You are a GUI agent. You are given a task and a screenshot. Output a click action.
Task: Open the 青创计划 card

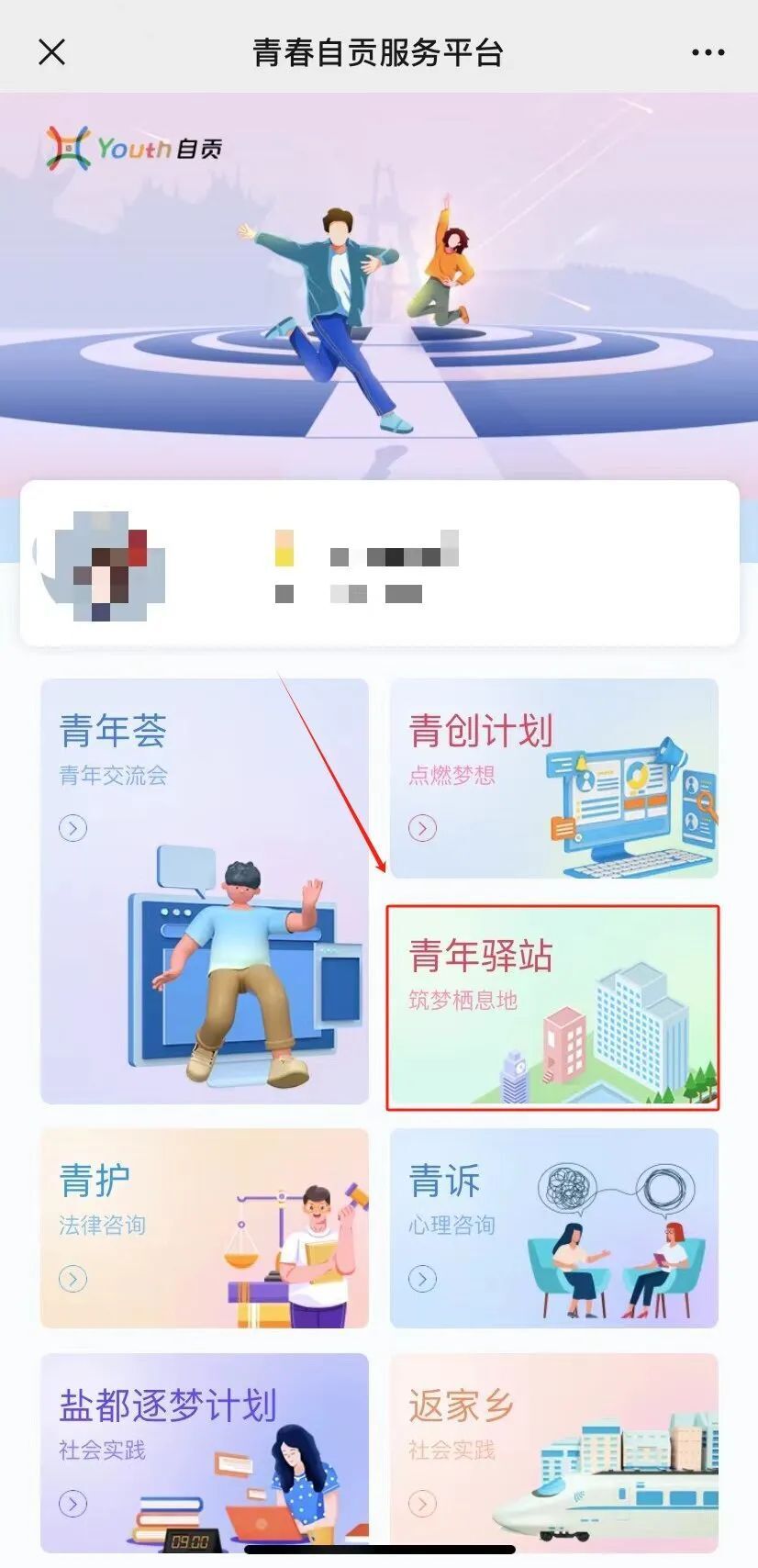tap(553, 778)
